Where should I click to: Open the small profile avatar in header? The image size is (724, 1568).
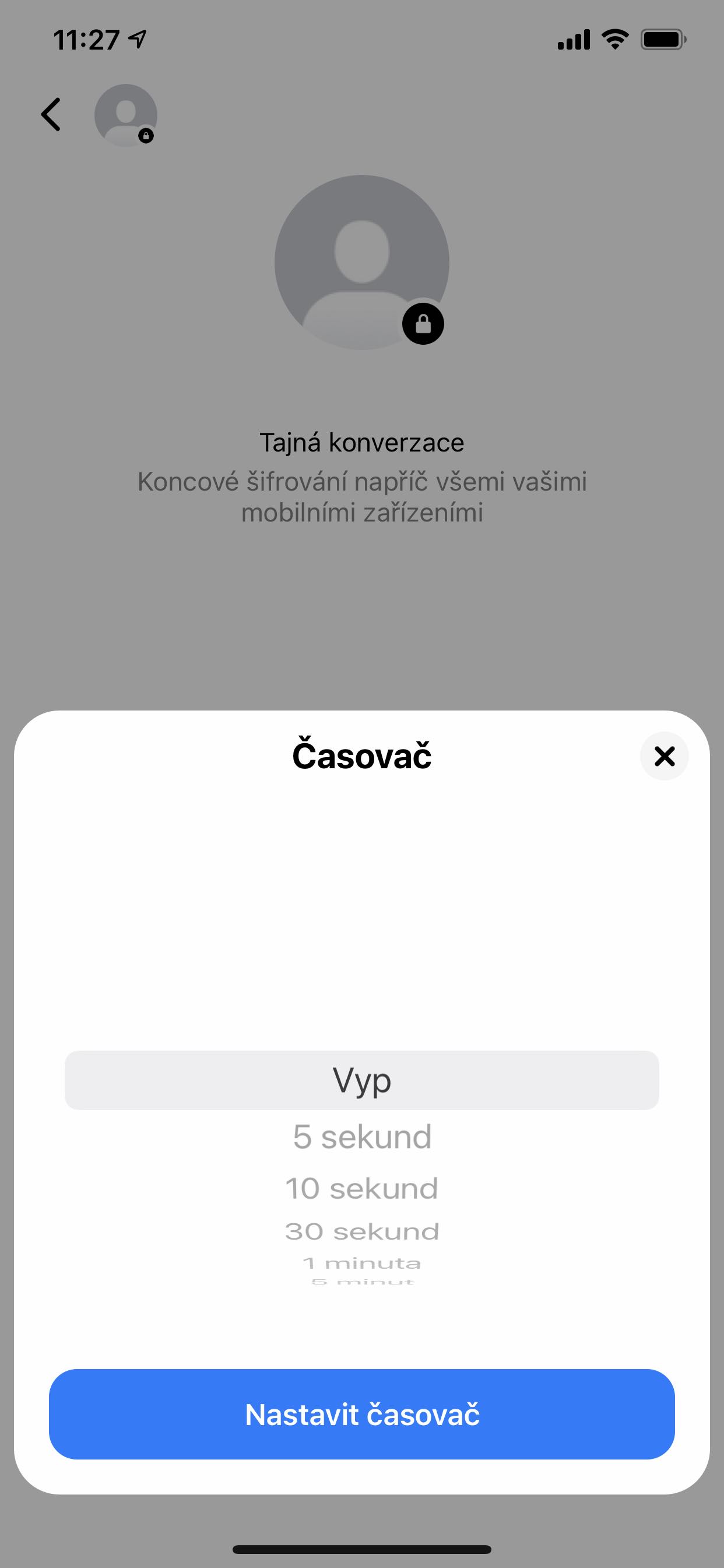click(x=126, y=115)
